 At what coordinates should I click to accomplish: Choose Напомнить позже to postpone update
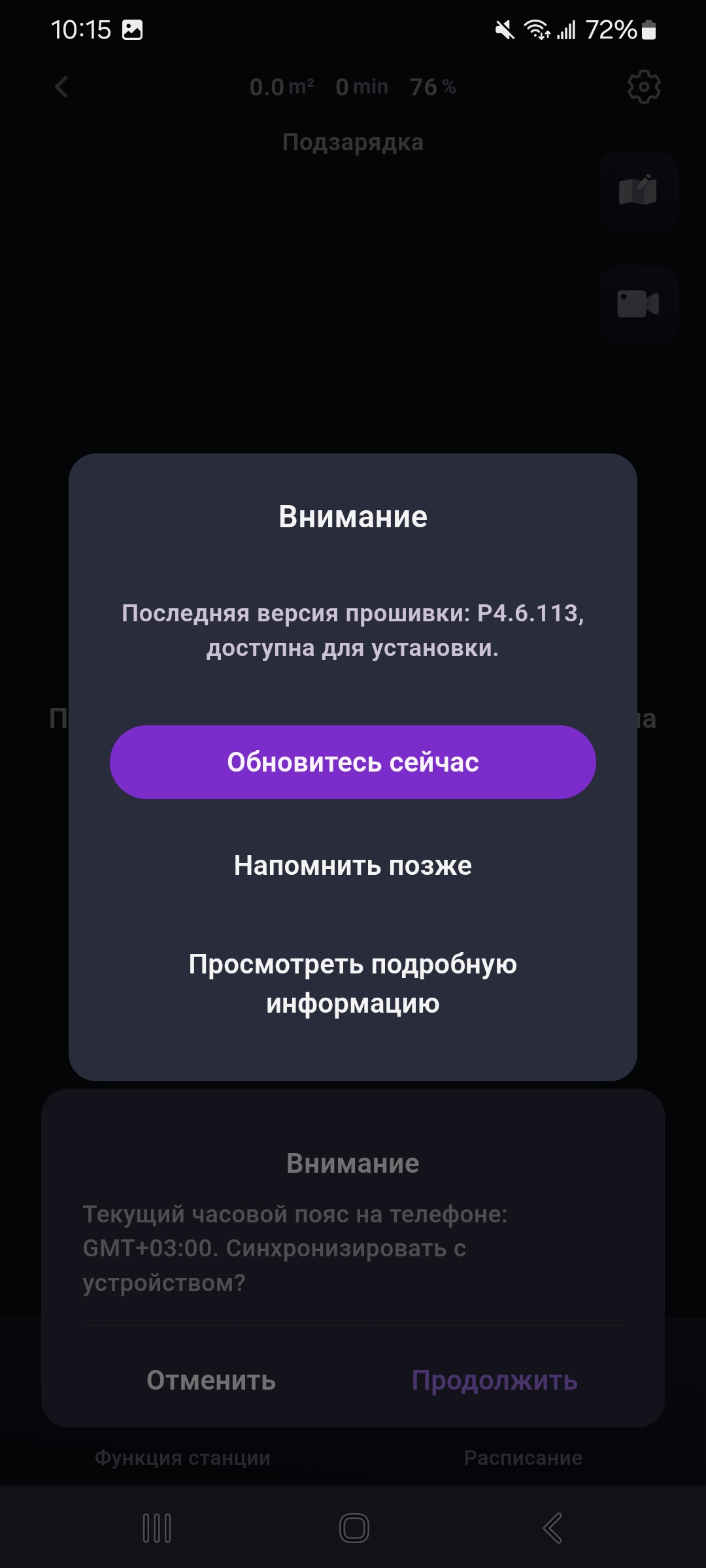[x=353, y=866]
